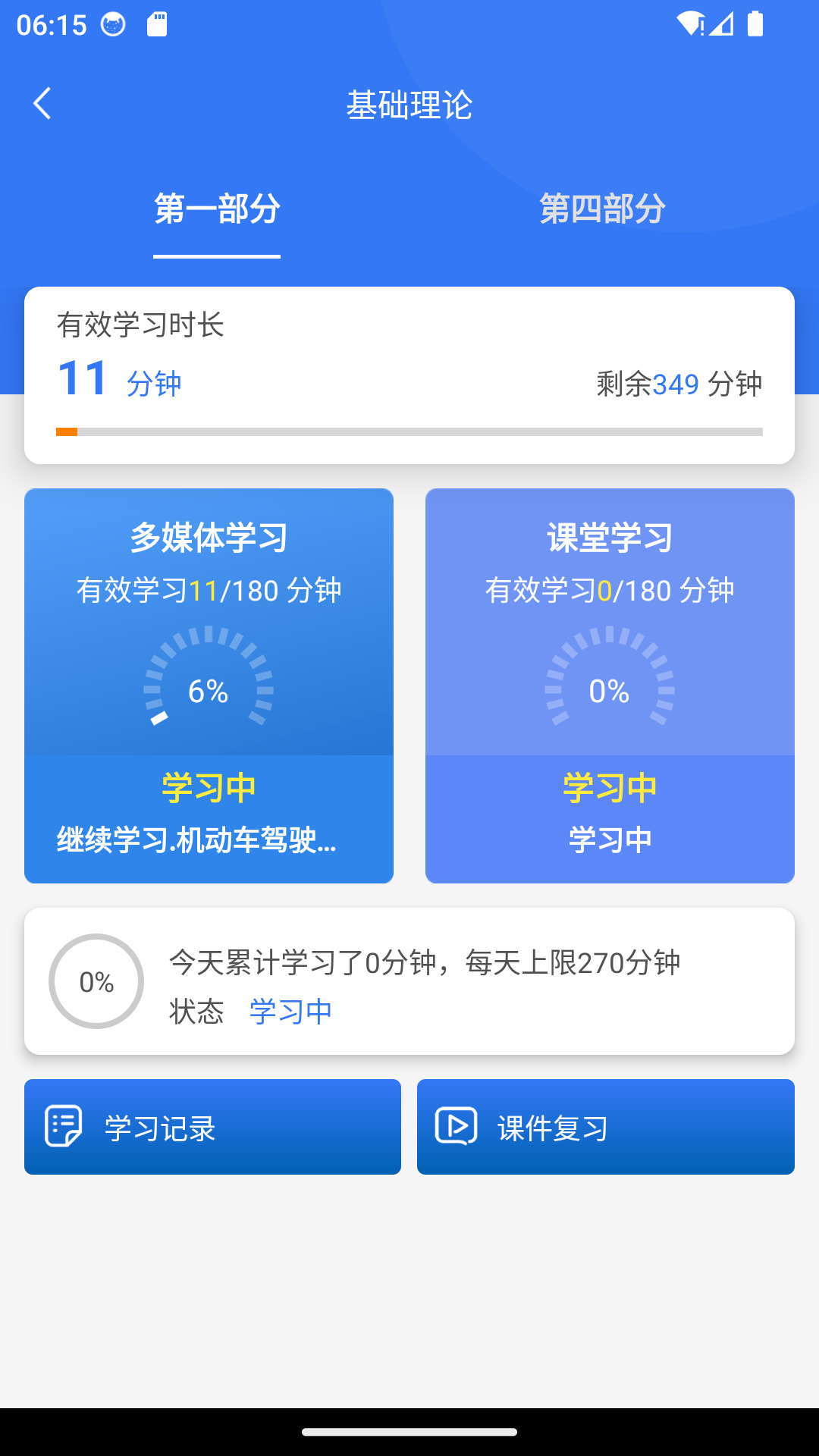Select the 第一部分 tab

(x=217, y=209)
